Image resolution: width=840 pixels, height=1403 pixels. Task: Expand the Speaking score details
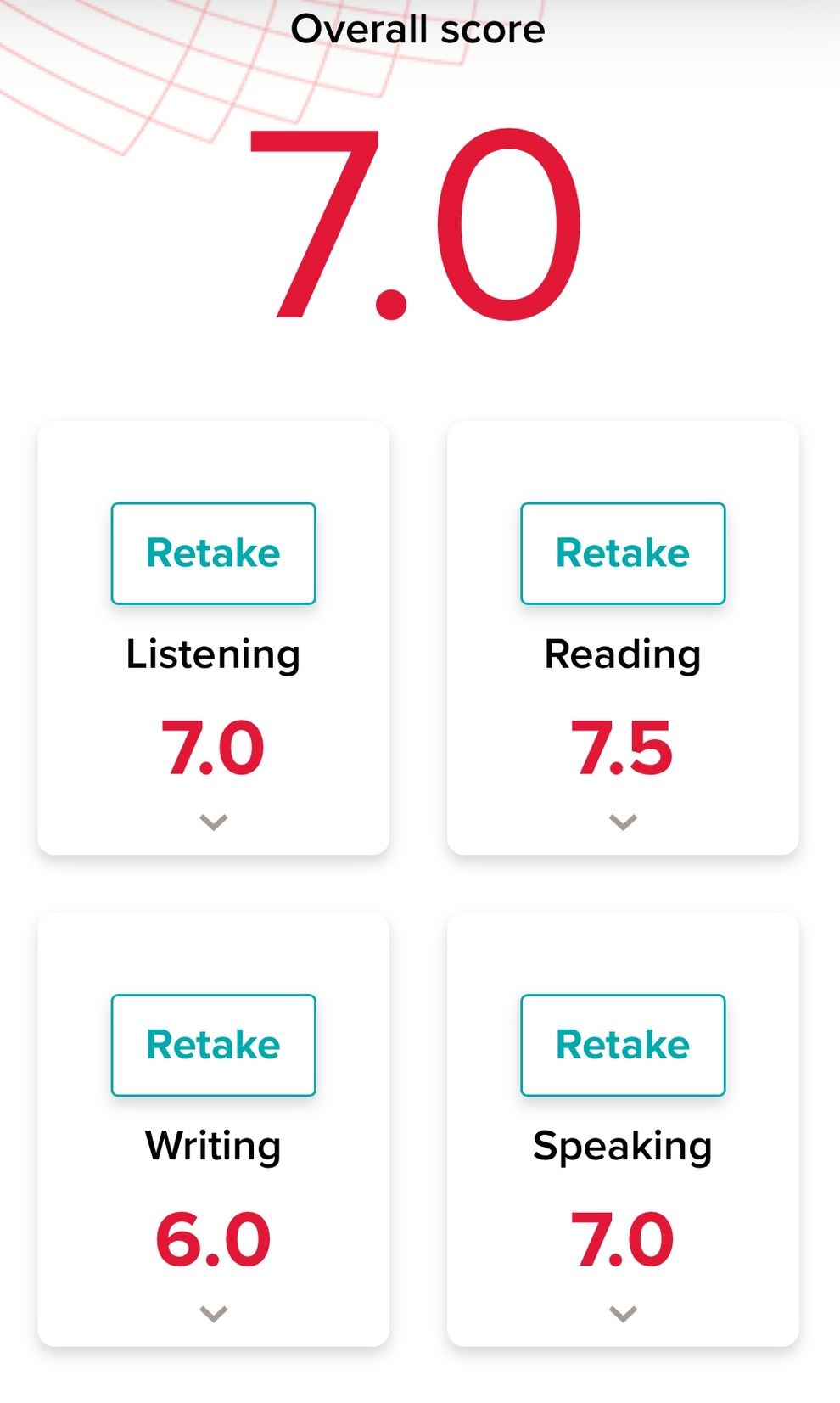[x=623, y=1313]
